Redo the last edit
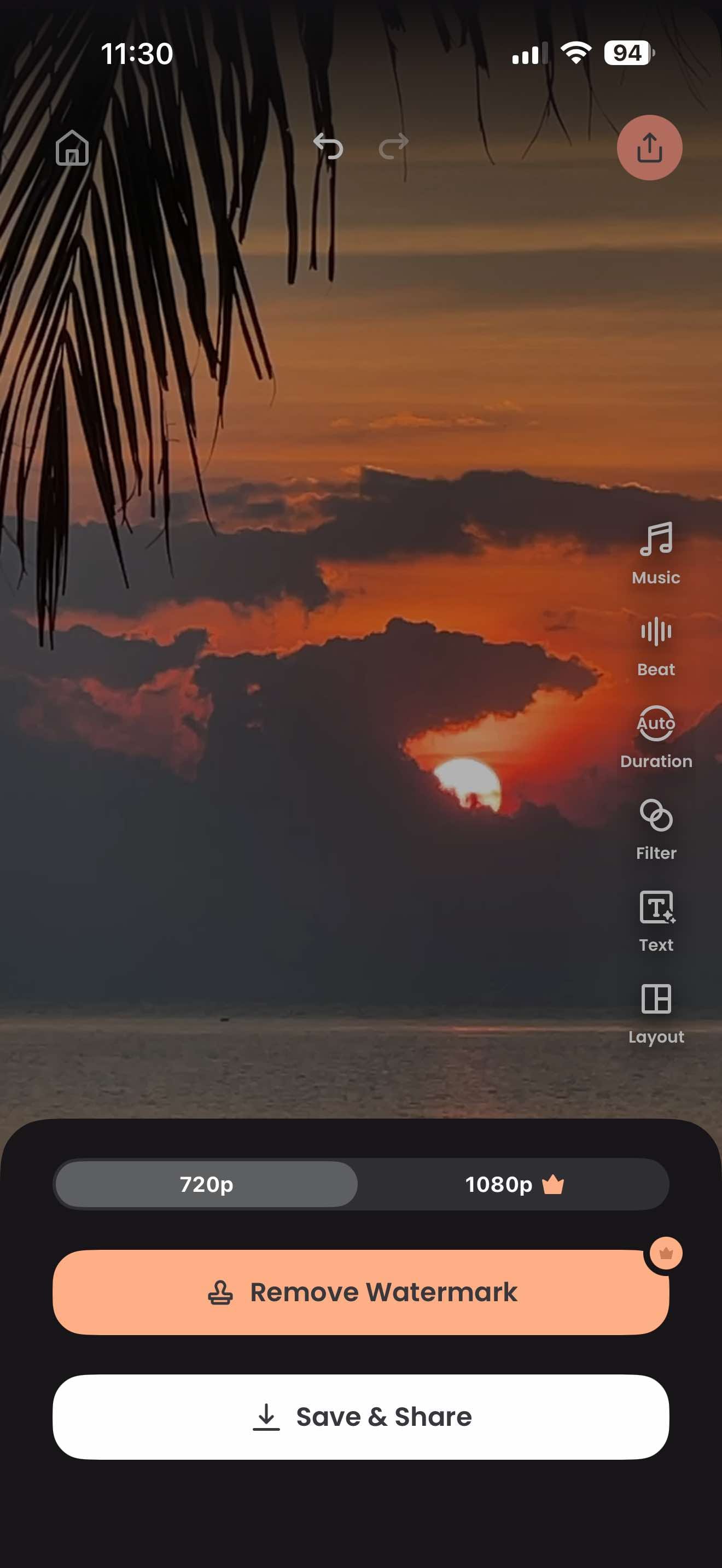 pos(393,147)
